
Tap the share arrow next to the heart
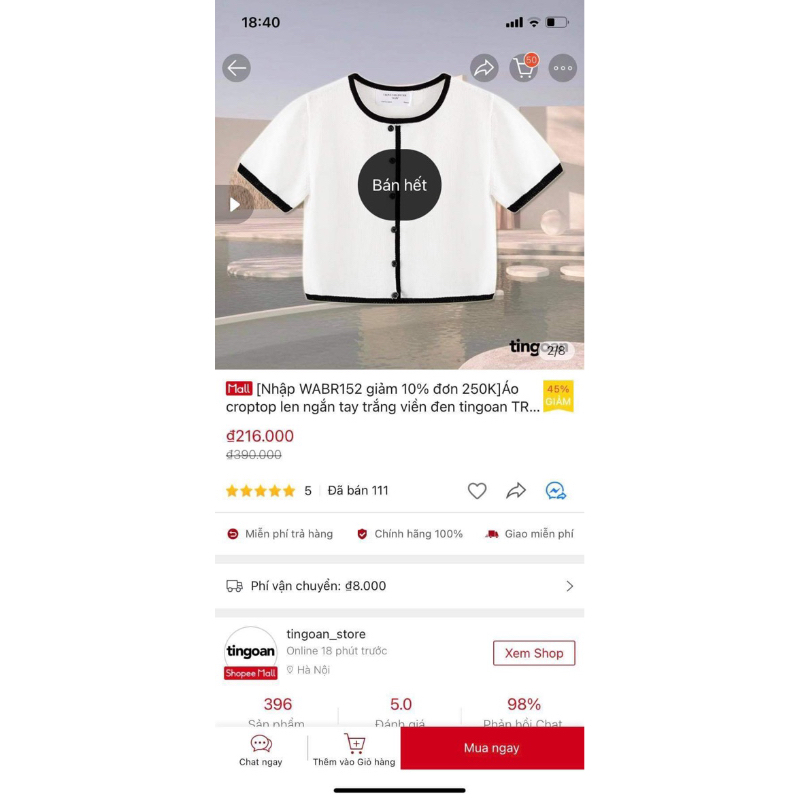pyautogui.click(x=516, y=491)
